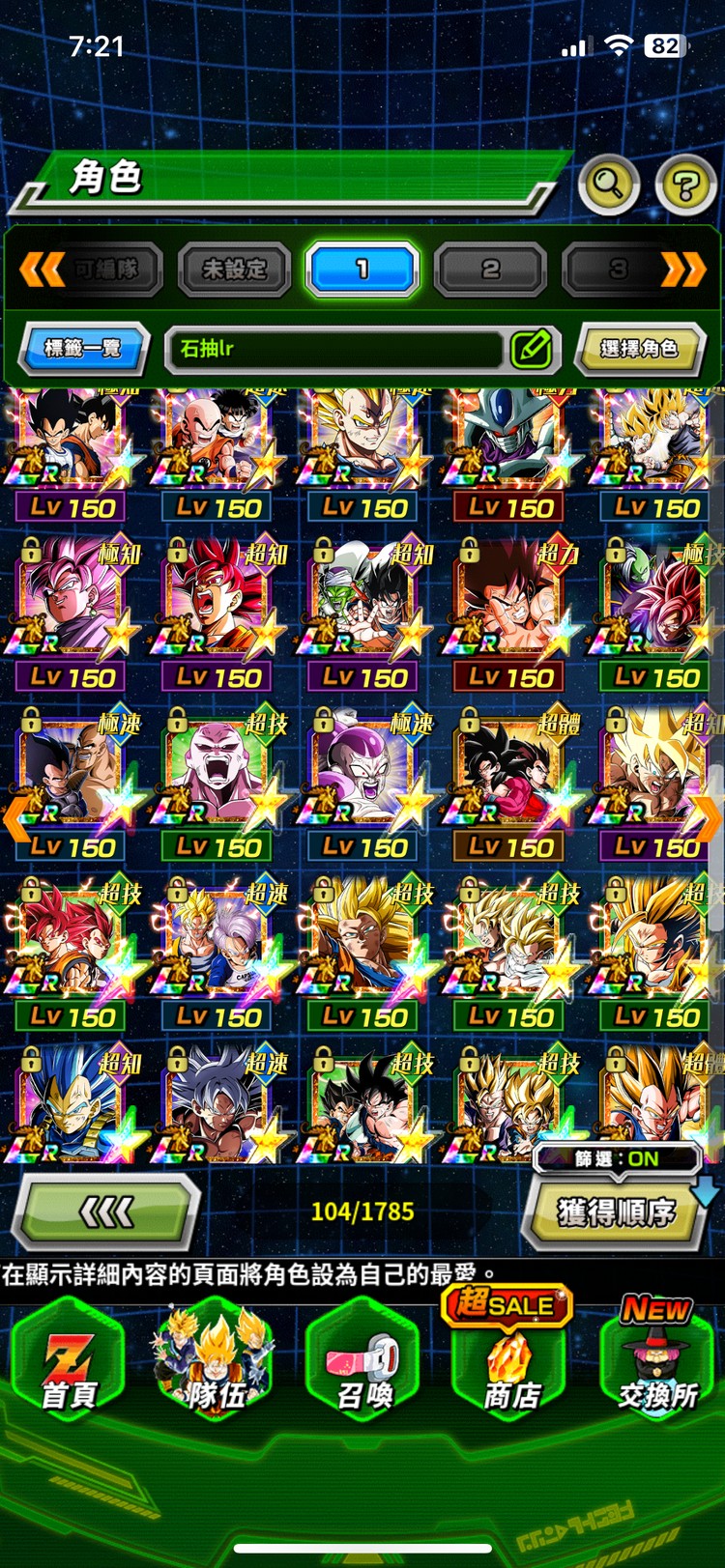Switch to the 未設定 tab
The height and width of the screenshot is (1568, 725).
click(234, 270)
